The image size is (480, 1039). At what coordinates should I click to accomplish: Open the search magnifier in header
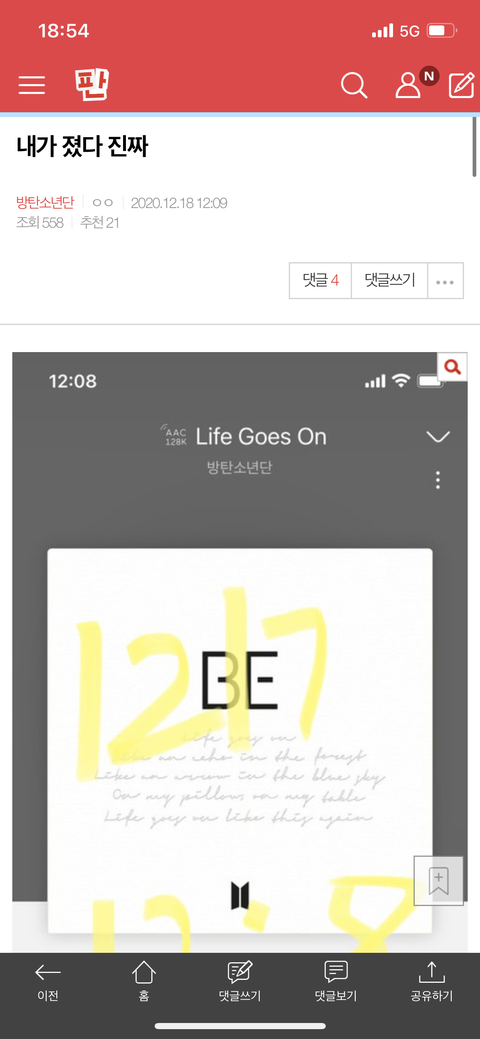tap(354, 85)
